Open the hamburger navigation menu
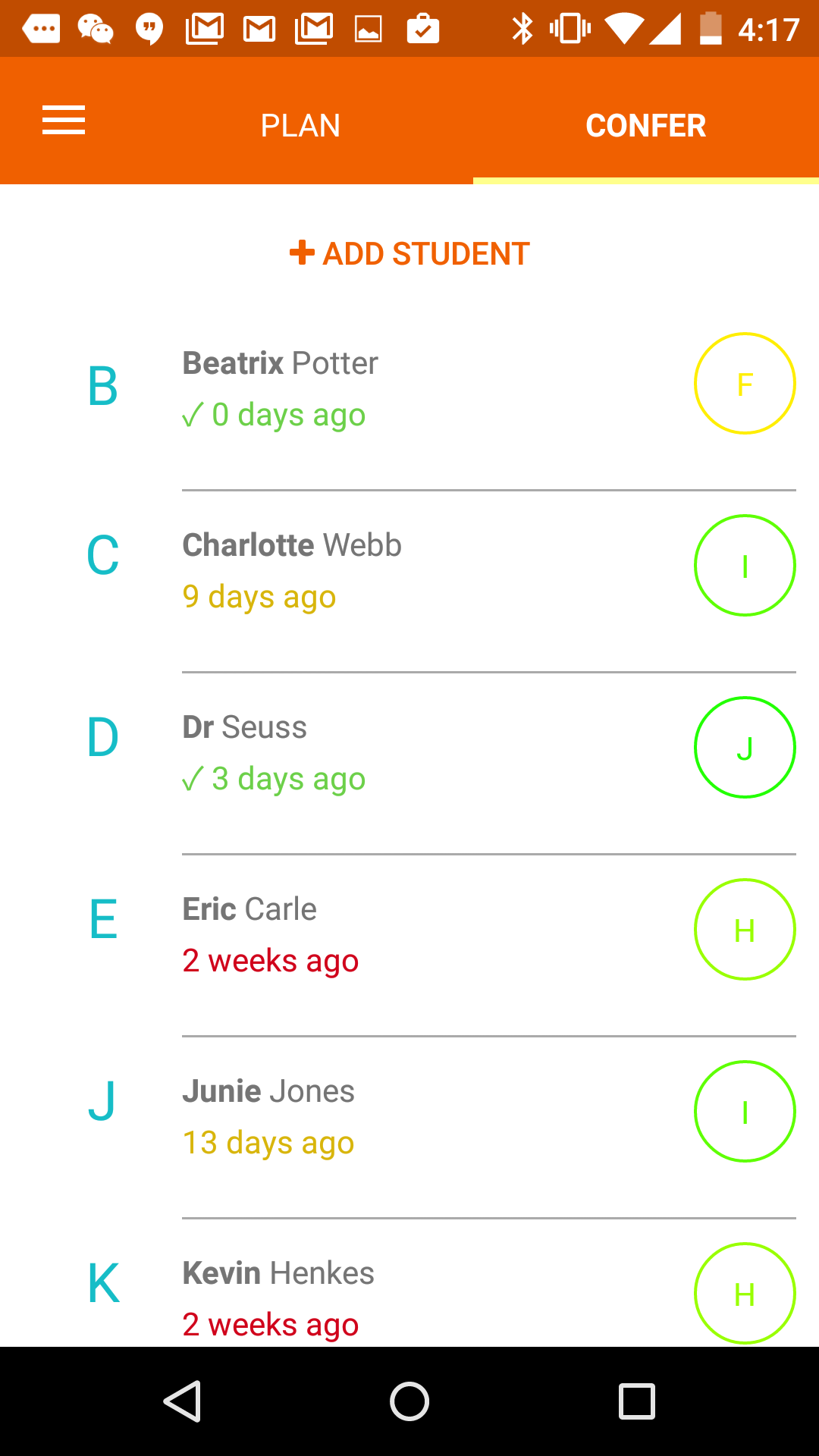This screenshot has height=1456, width=819. point(64,121)
